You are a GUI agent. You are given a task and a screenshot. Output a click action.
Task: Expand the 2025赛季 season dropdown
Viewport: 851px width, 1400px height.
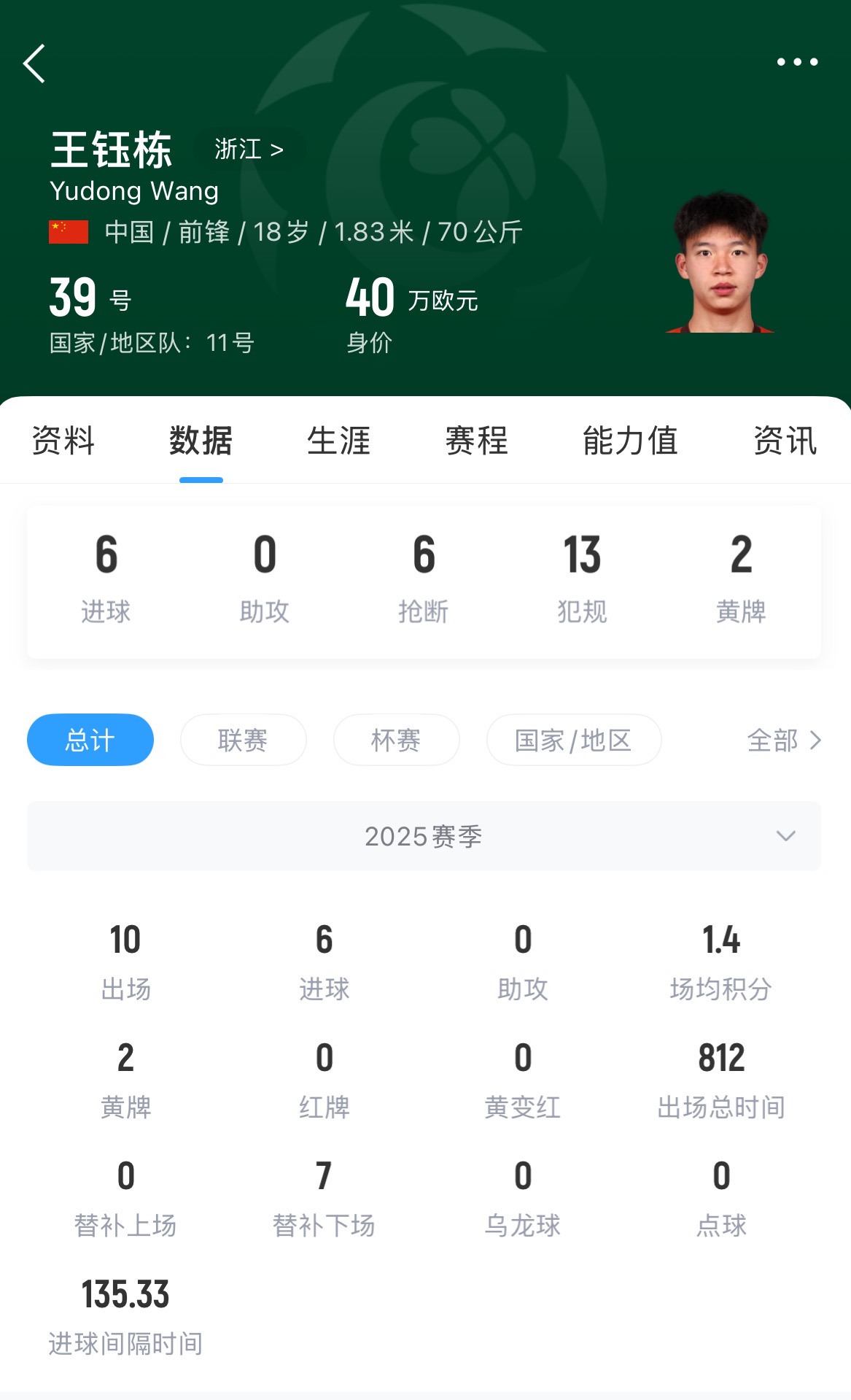click(x=424, y=836)
